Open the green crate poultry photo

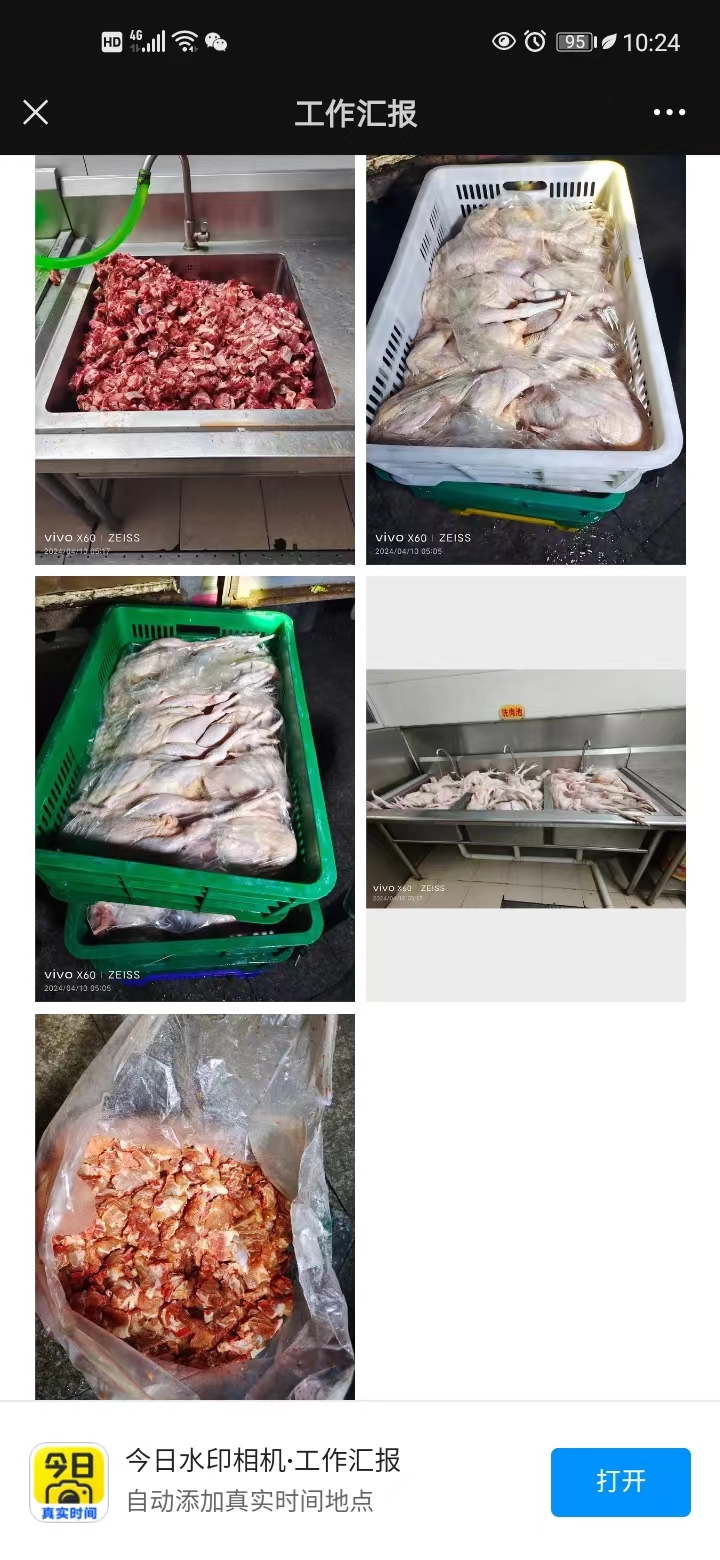pos(195,788)
